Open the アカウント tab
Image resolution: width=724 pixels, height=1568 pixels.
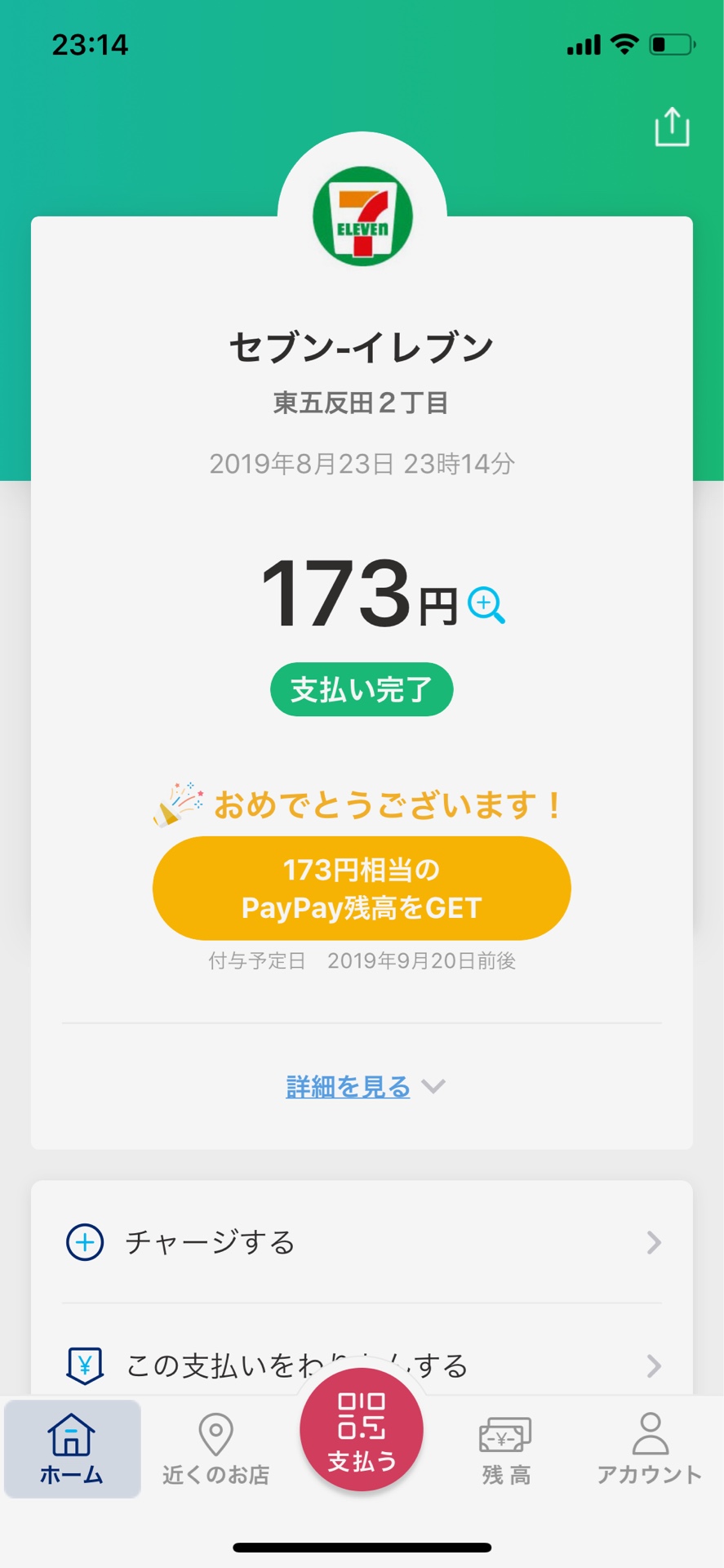click(x=650, y=1449)
